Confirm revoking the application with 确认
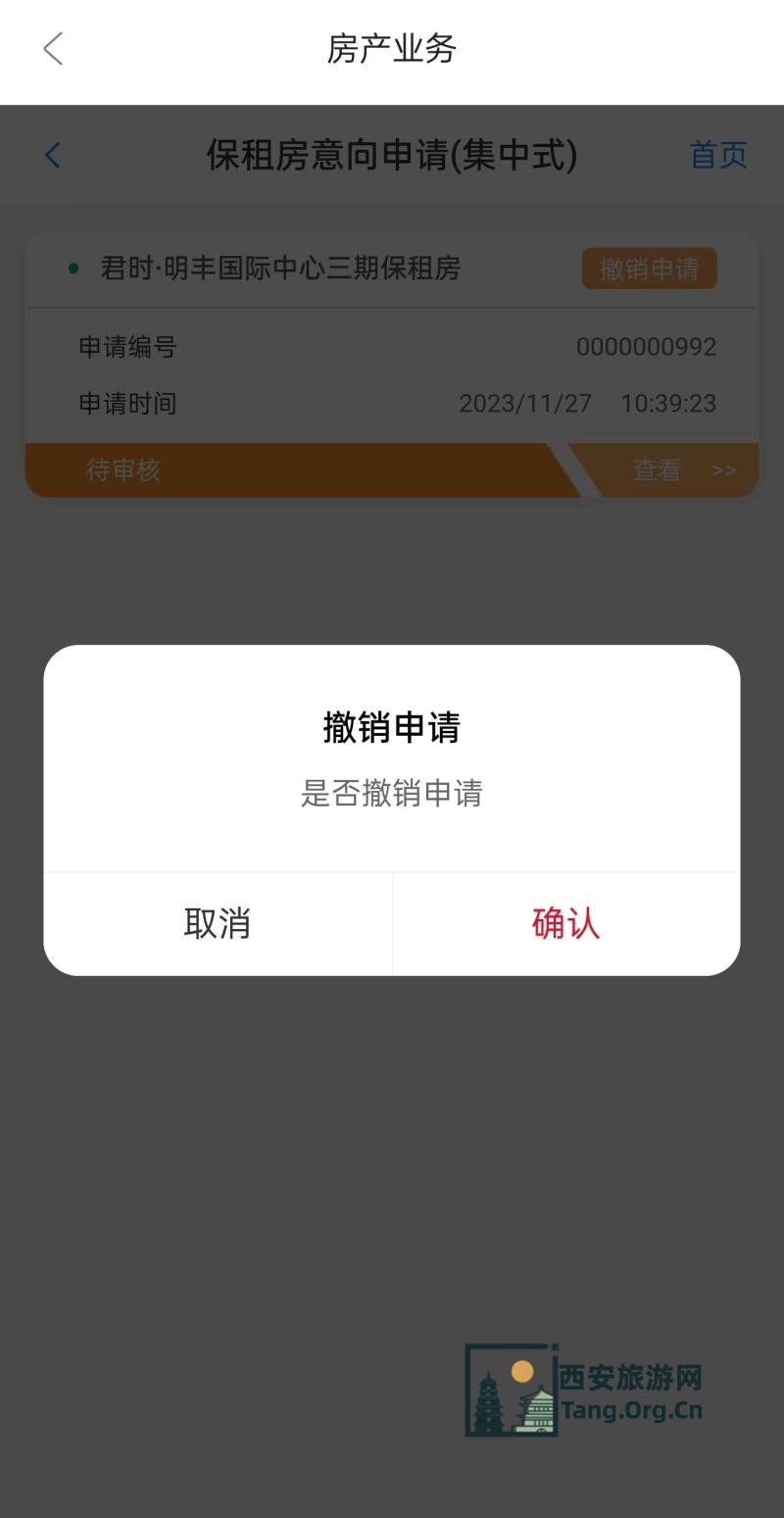 click(x=565, y=923)
